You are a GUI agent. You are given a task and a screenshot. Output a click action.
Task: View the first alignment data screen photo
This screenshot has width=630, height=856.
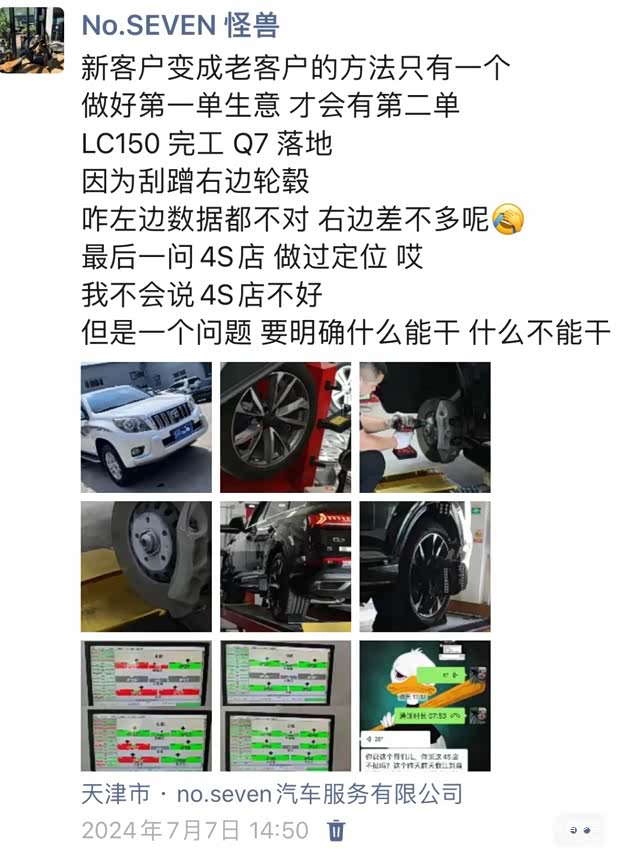[146, 705]
